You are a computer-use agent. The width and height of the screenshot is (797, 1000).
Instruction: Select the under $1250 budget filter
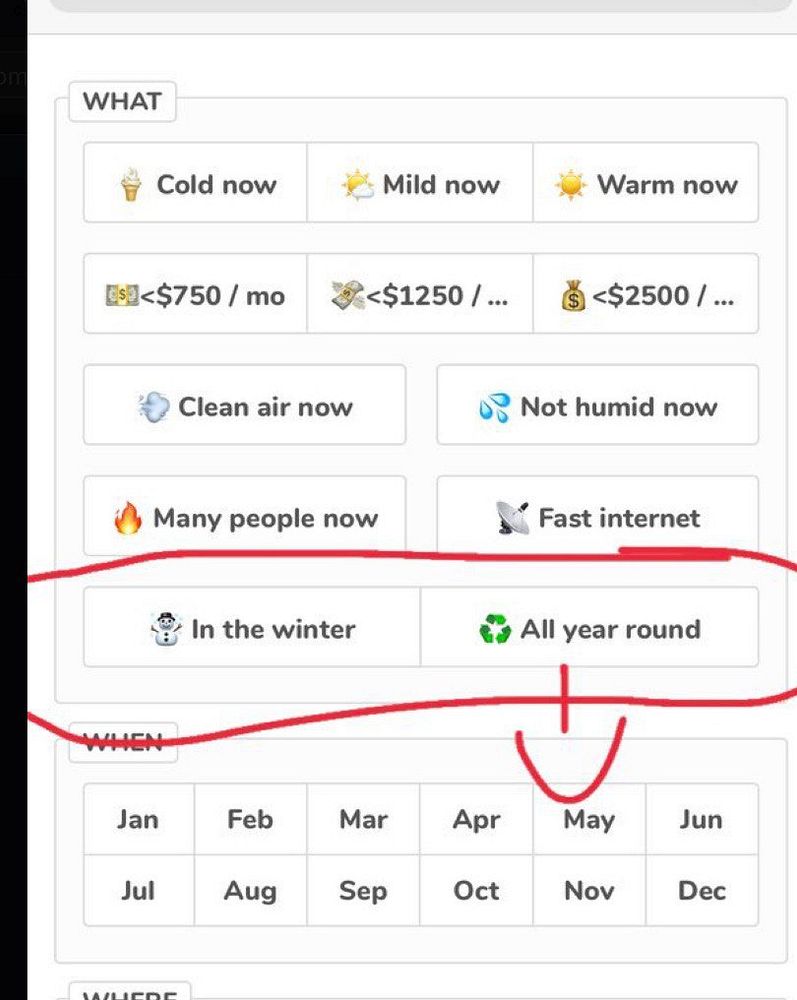coord(420,295)
